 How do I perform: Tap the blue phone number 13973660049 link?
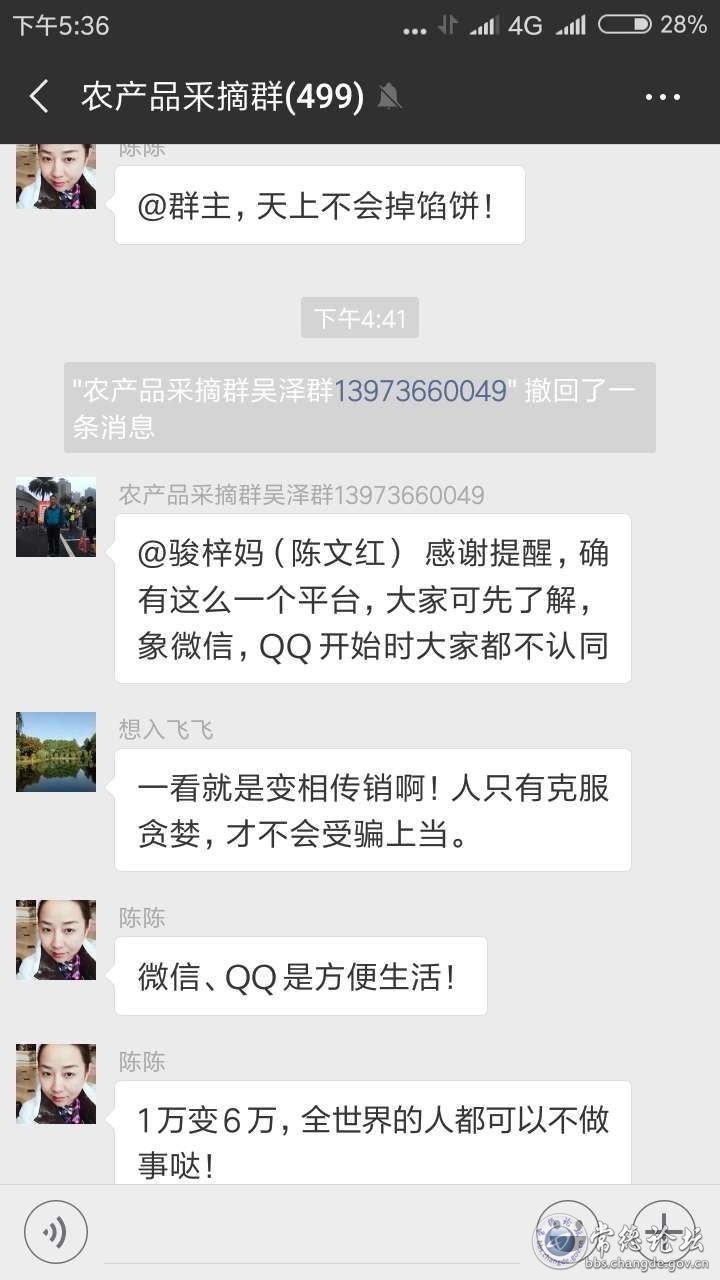click(420, 390)
